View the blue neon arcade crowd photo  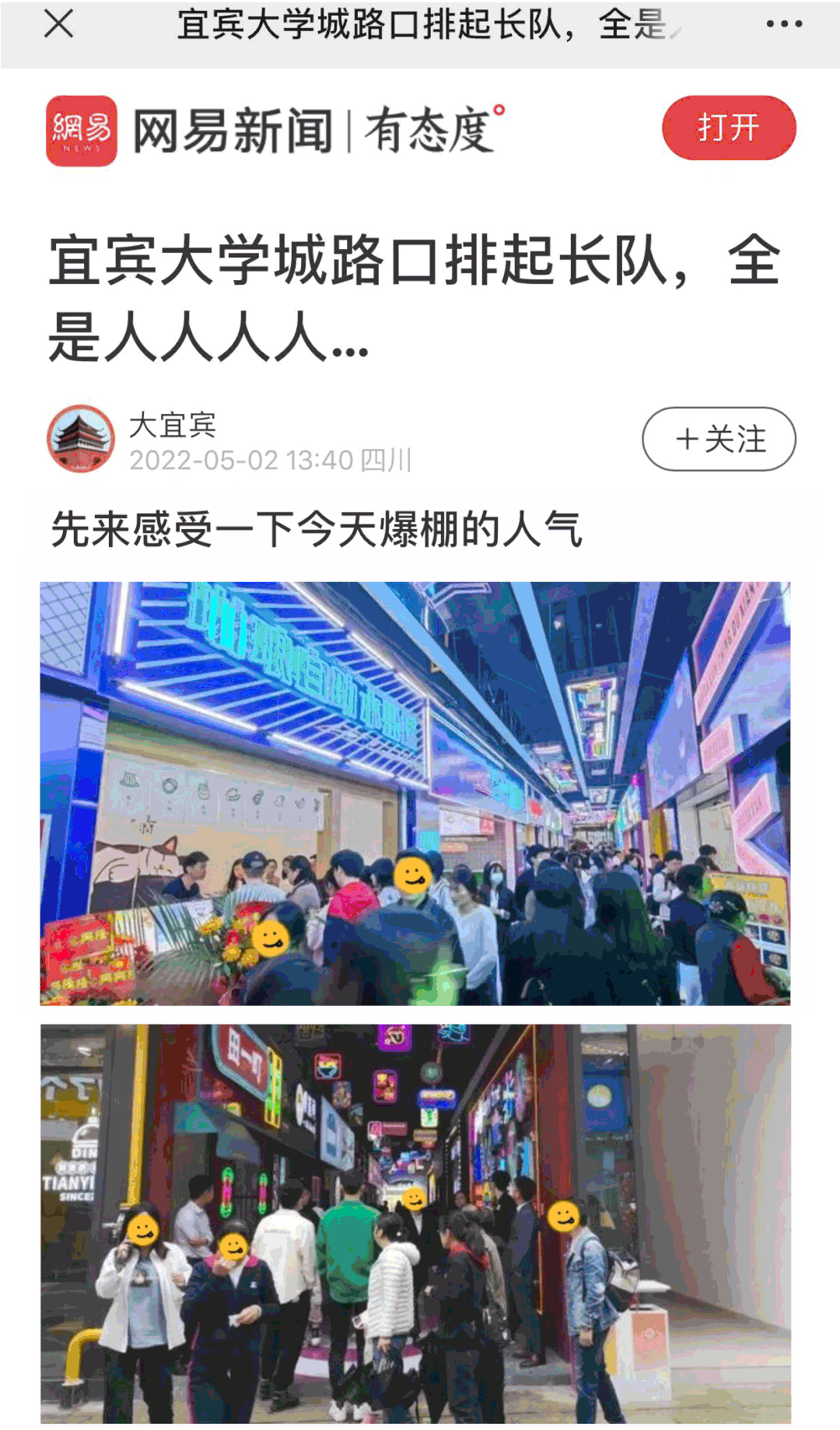point(415,794)
